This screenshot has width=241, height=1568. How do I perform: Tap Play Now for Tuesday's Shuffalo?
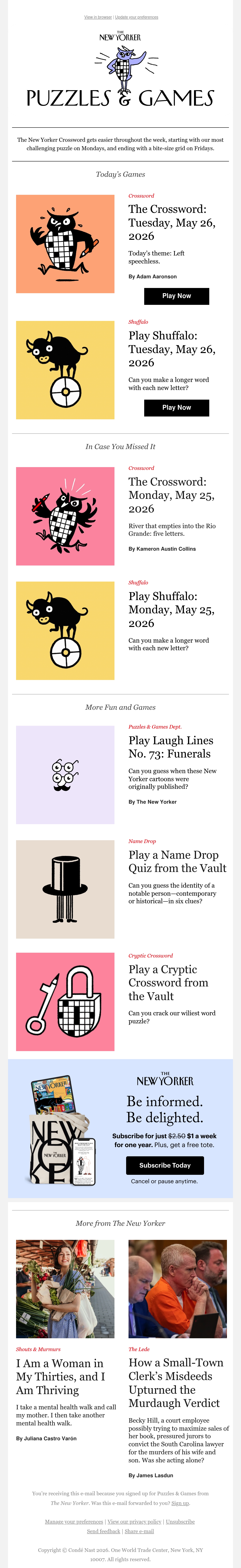pyautogui.click(x=177, y=408)
